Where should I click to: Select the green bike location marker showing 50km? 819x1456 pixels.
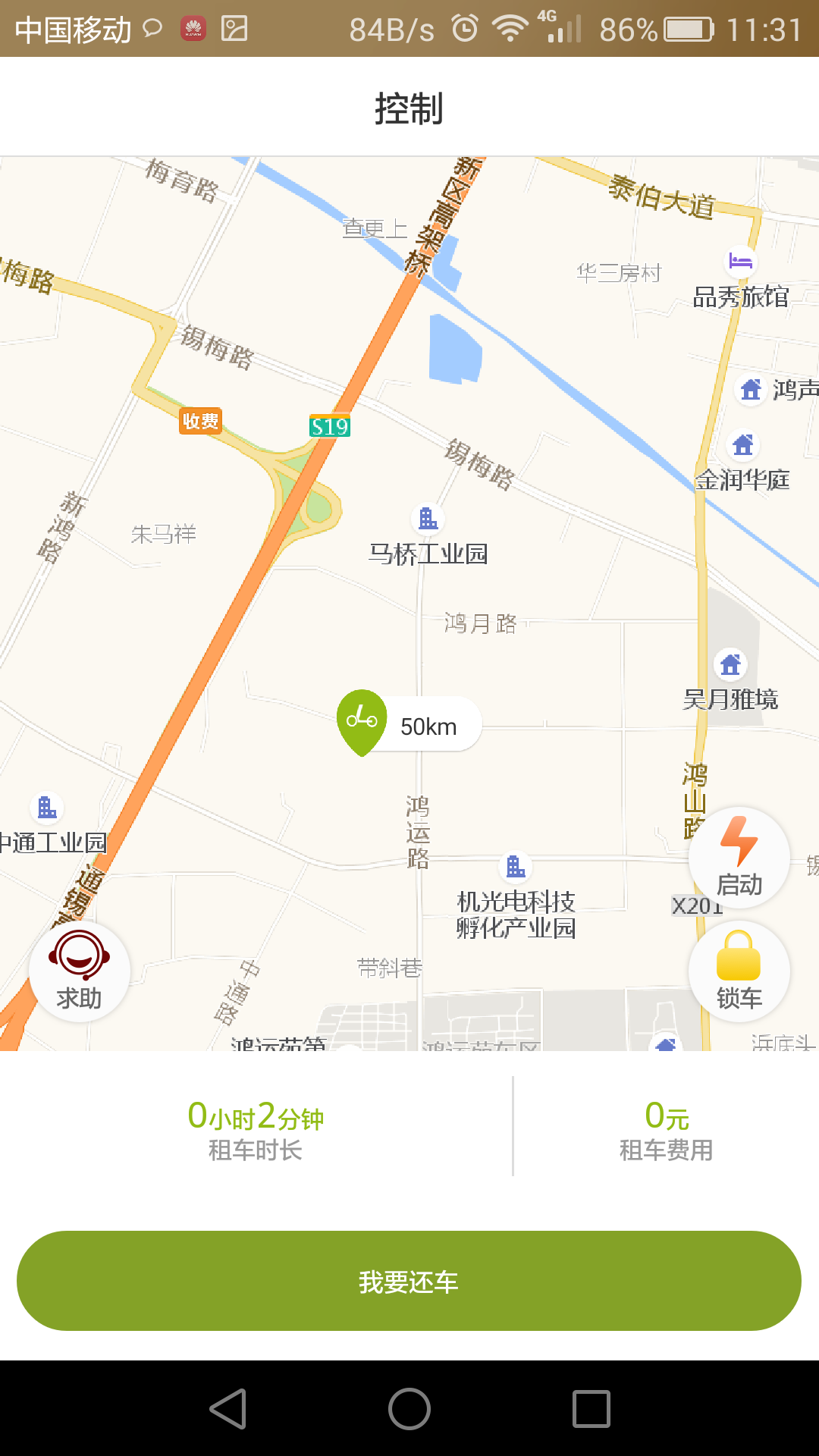(x=362, y=720)
